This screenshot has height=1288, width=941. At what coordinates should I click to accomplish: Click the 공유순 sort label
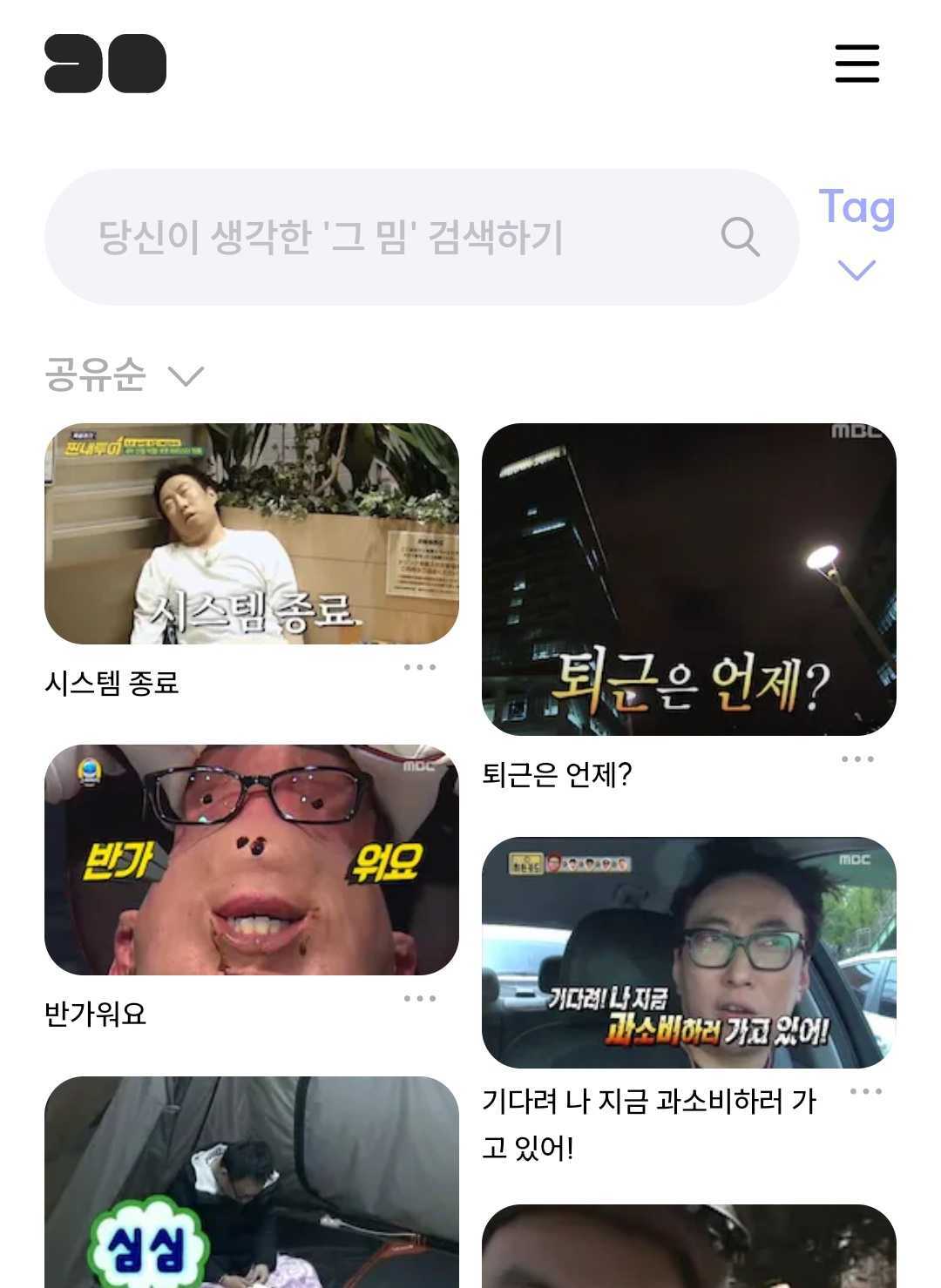[x=98, y=373]
